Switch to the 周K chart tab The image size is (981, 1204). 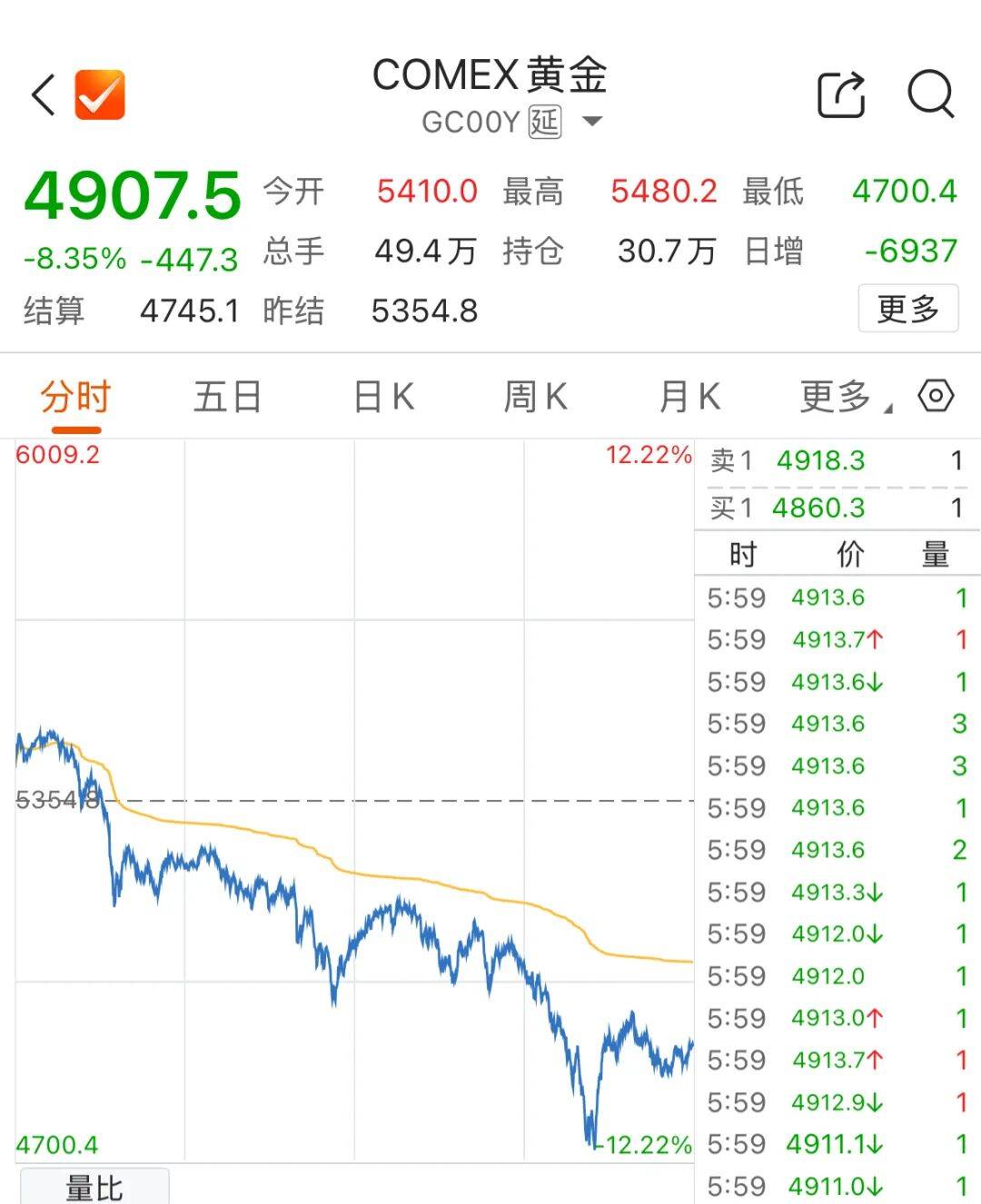coord(536,398)
